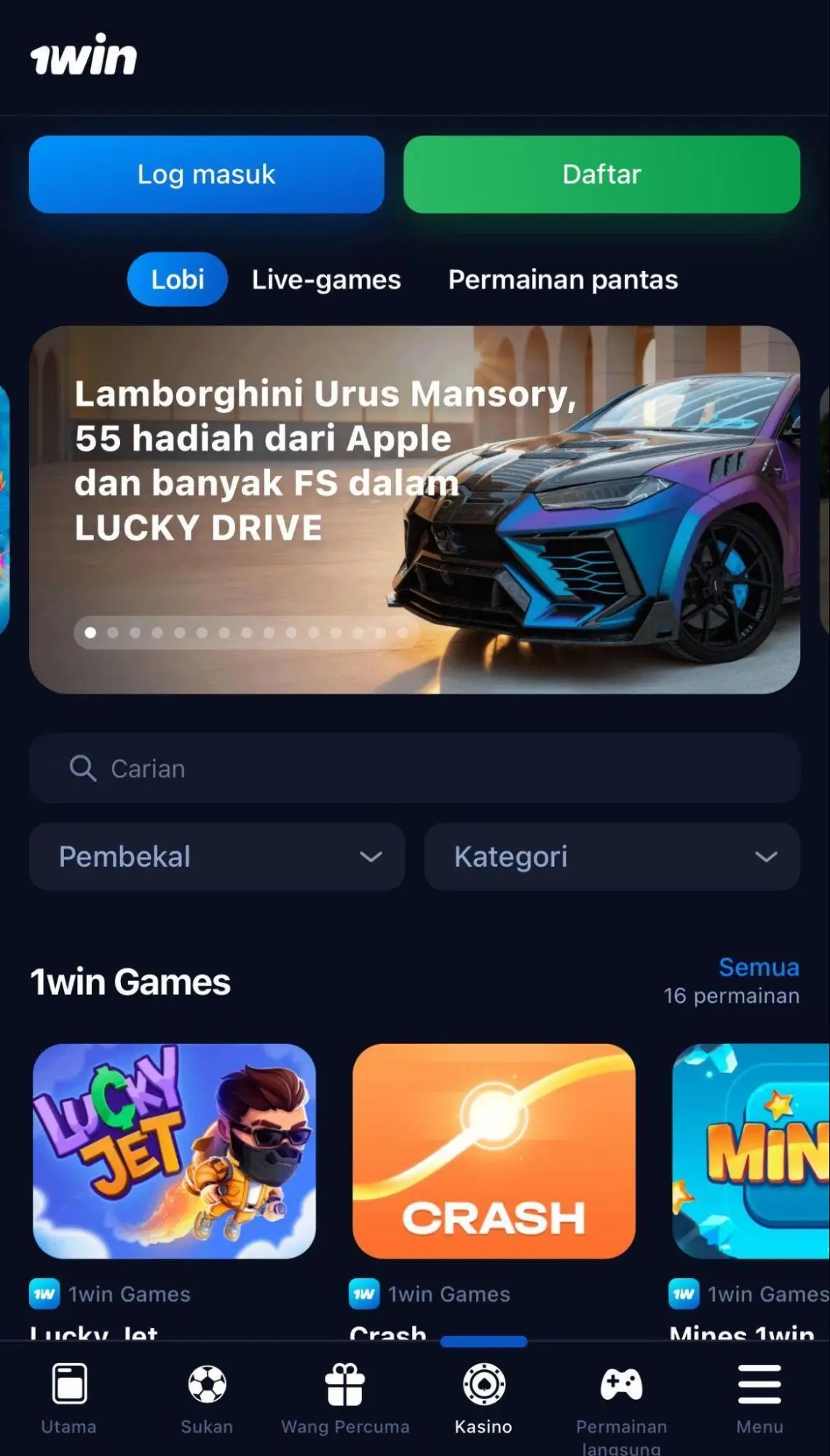Open the Lucky Jet game tile

click(x=175, y=1151)
